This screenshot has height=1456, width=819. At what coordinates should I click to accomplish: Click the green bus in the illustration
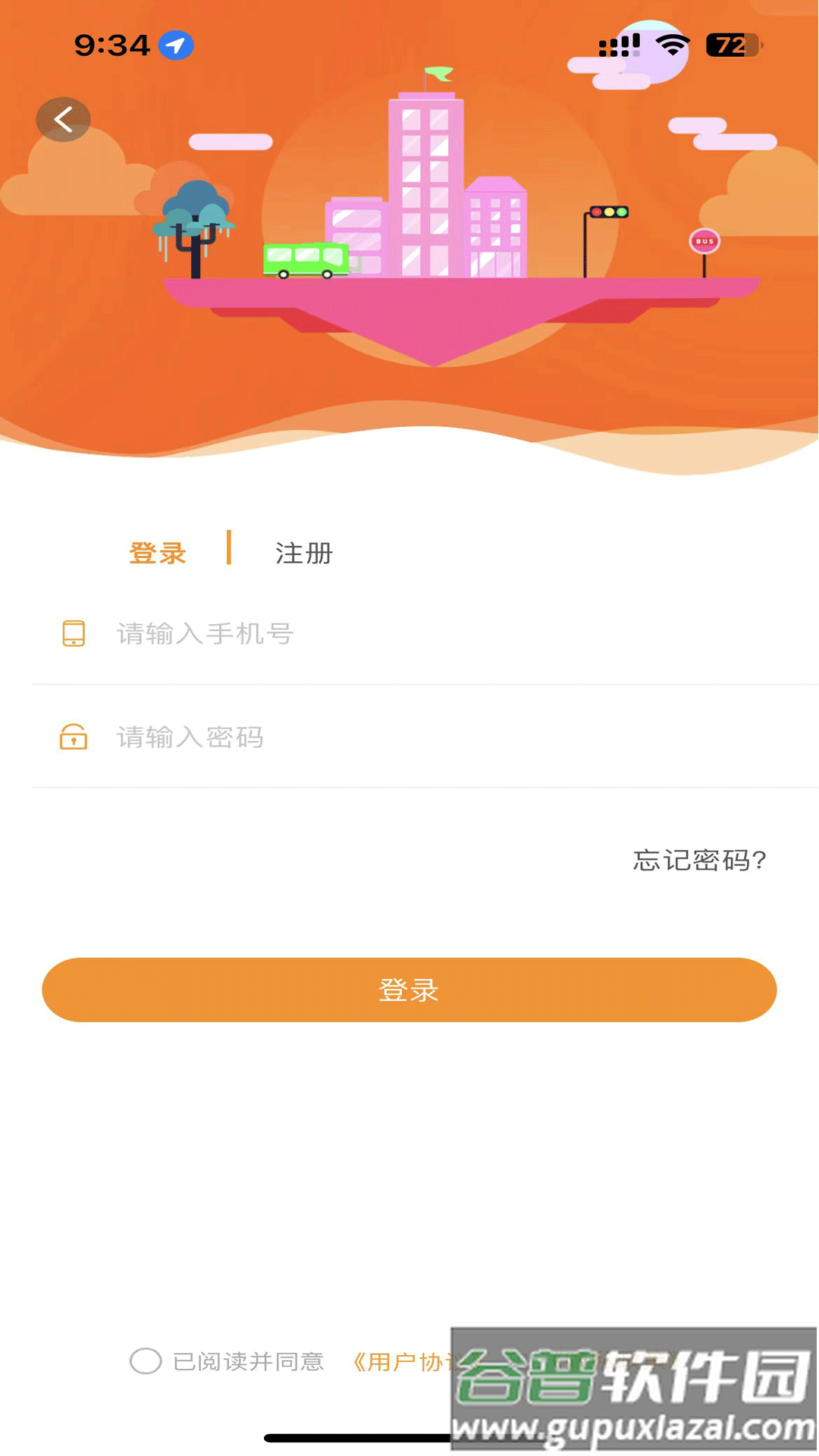pos(307,260)
